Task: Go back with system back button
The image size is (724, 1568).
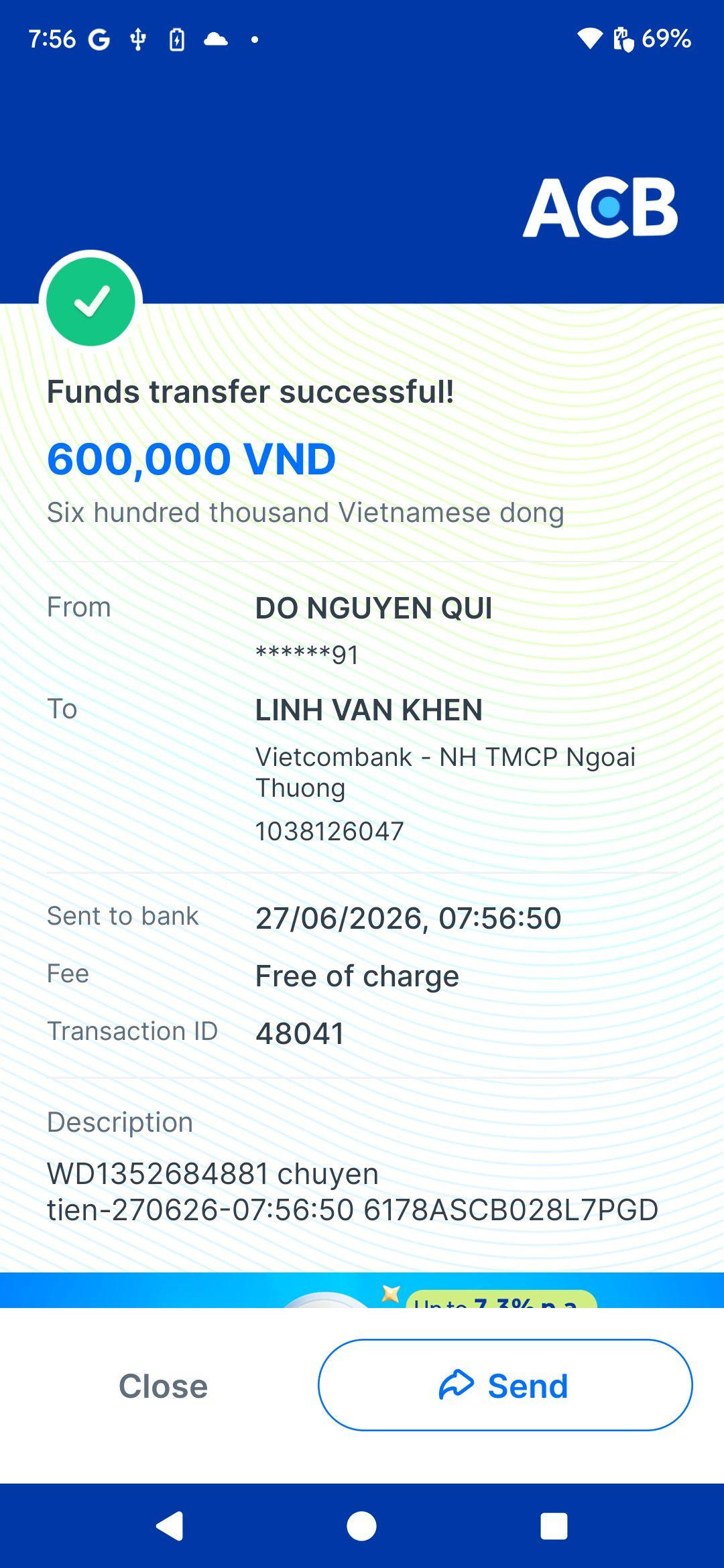Action: click(170, 1526)
